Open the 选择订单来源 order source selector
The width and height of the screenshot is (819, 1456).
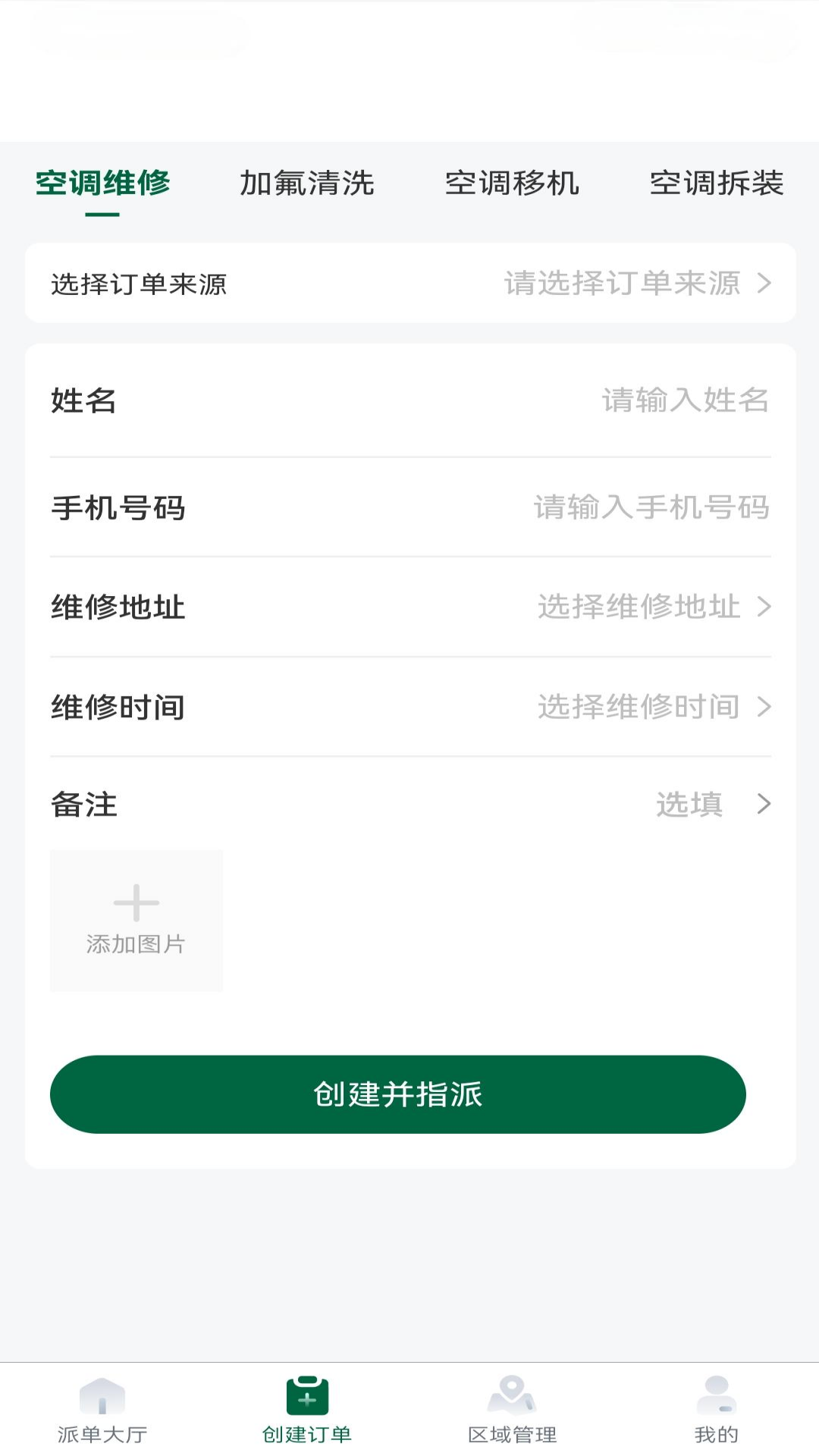[409, 284]
